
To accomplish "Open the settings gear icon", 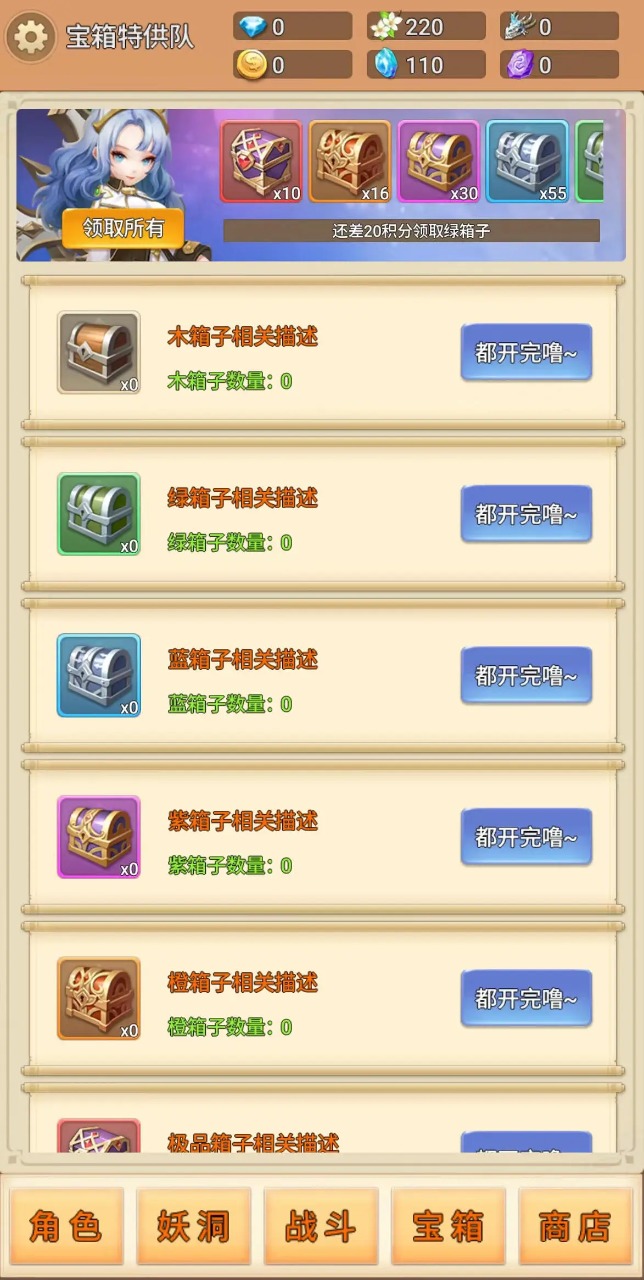I will pyautogui.click(x=31, y=37).
